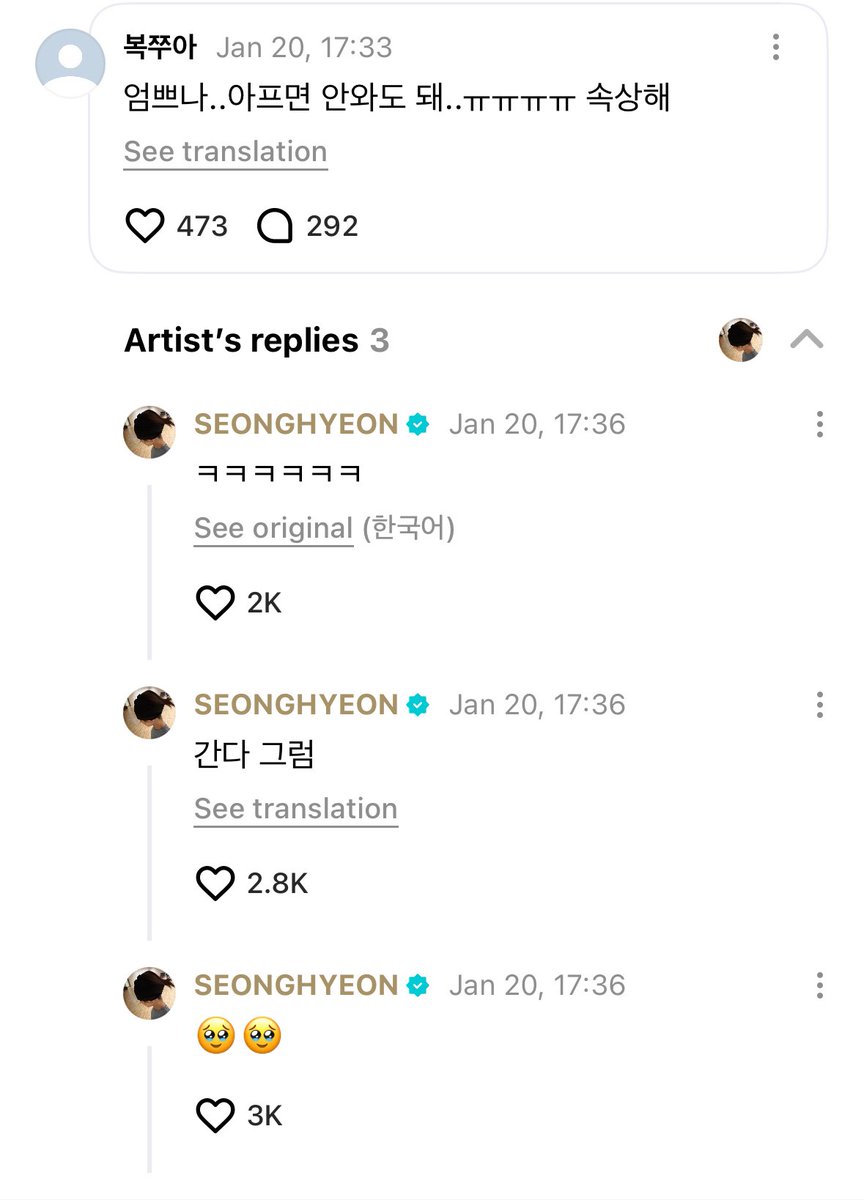Open SEONGHYEON's profile from the ㅋㅋㅋㅋㅋㅋ reply

point(150,432)
